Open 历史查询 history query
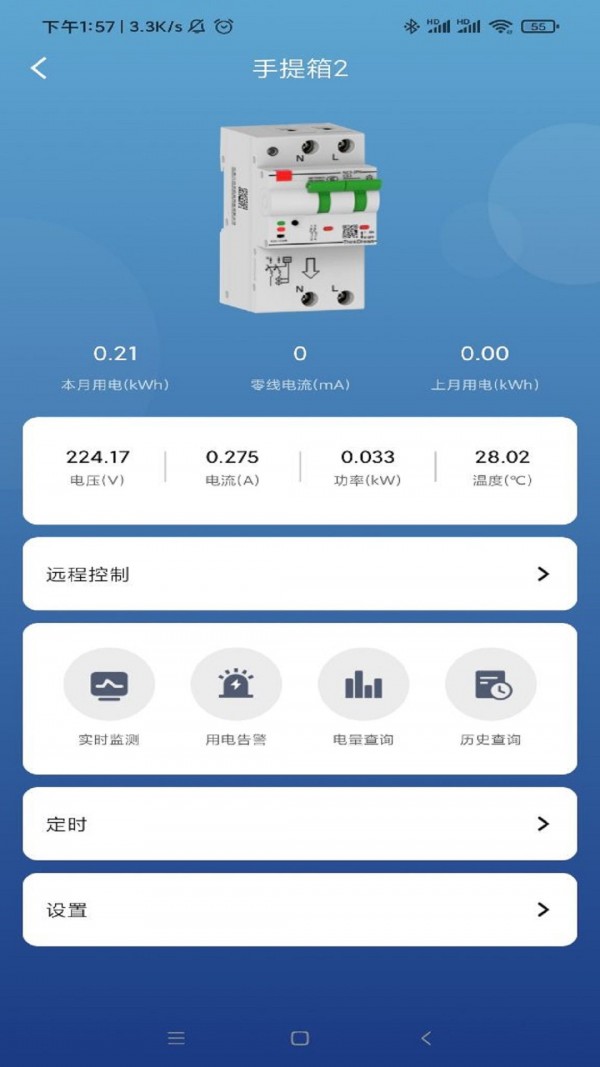Image resolution: width=600 pixels, height=1067 pixels. click(491, 686)
